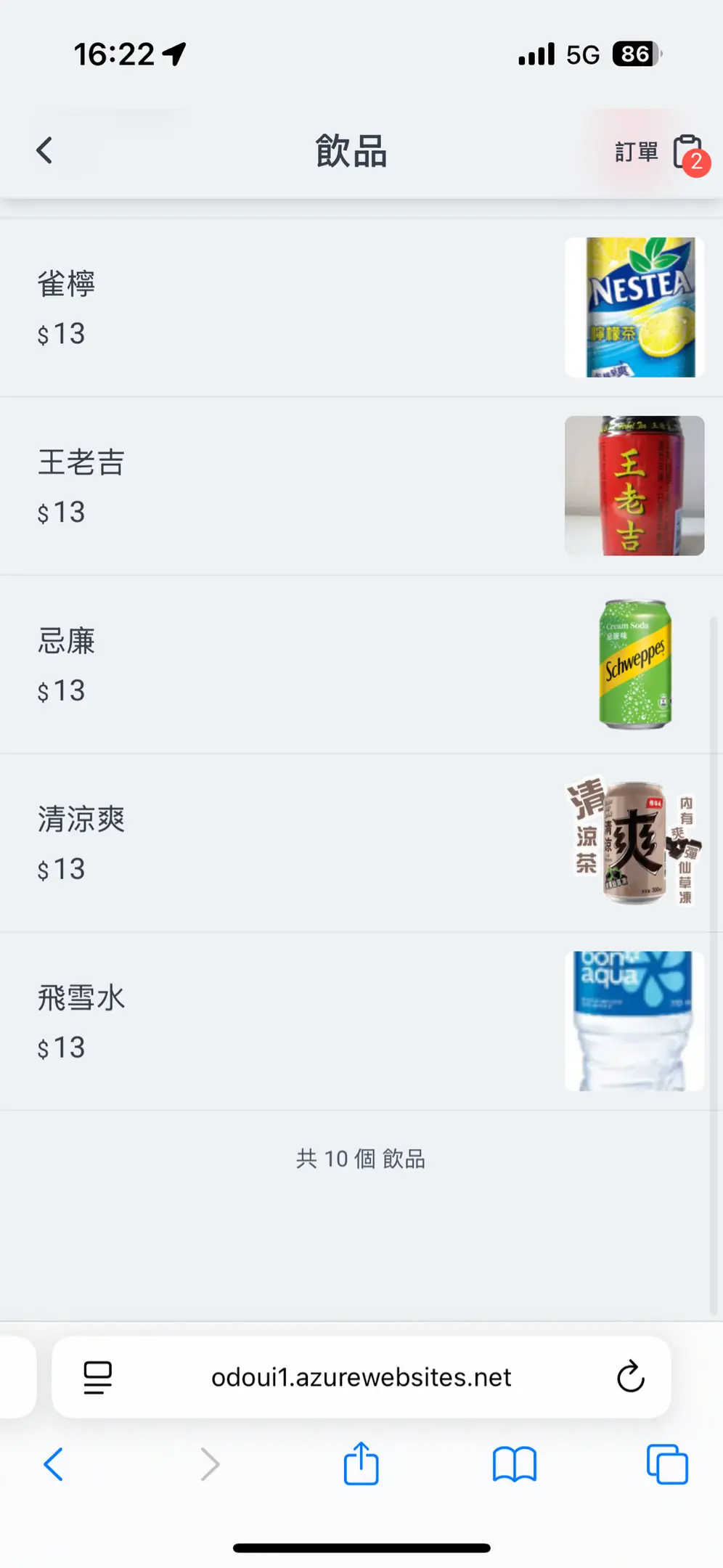
Task: Open Safari bookmarks
Action: tap(514, 1463)
